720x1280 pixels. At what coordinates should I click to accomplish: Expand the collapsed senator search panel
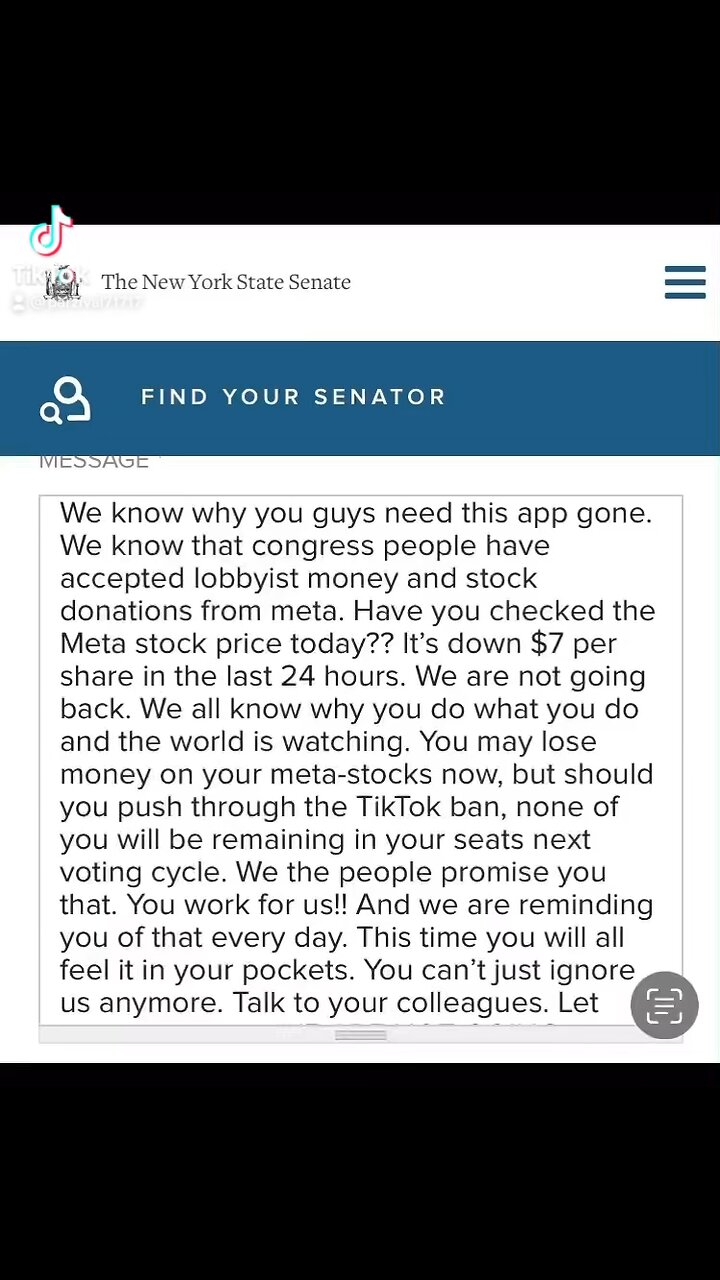pos(293,397)
